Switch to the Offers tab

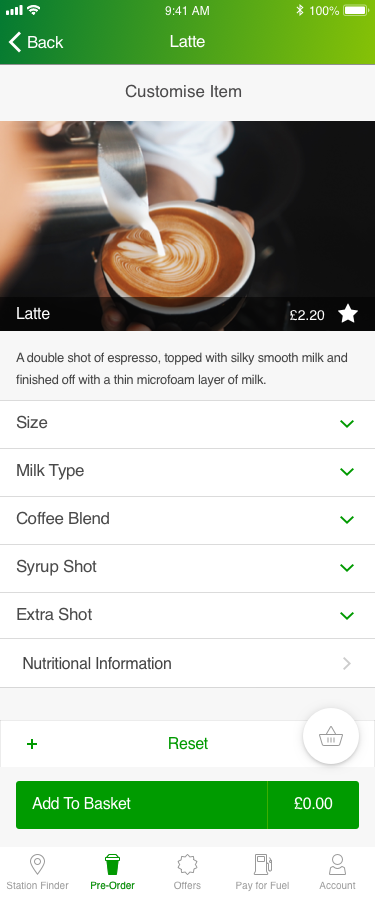(x=188, y=872)
